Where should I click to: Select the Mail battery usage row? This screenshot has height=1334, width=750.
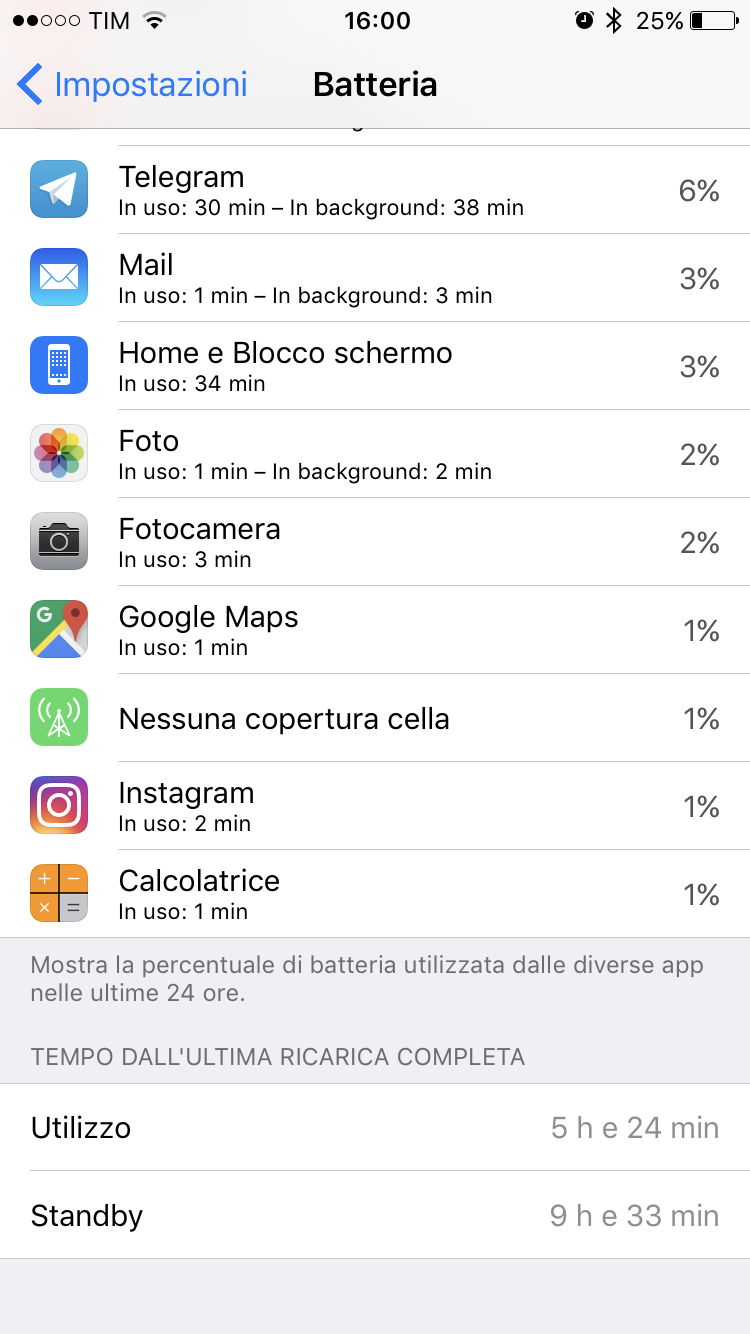375,278
